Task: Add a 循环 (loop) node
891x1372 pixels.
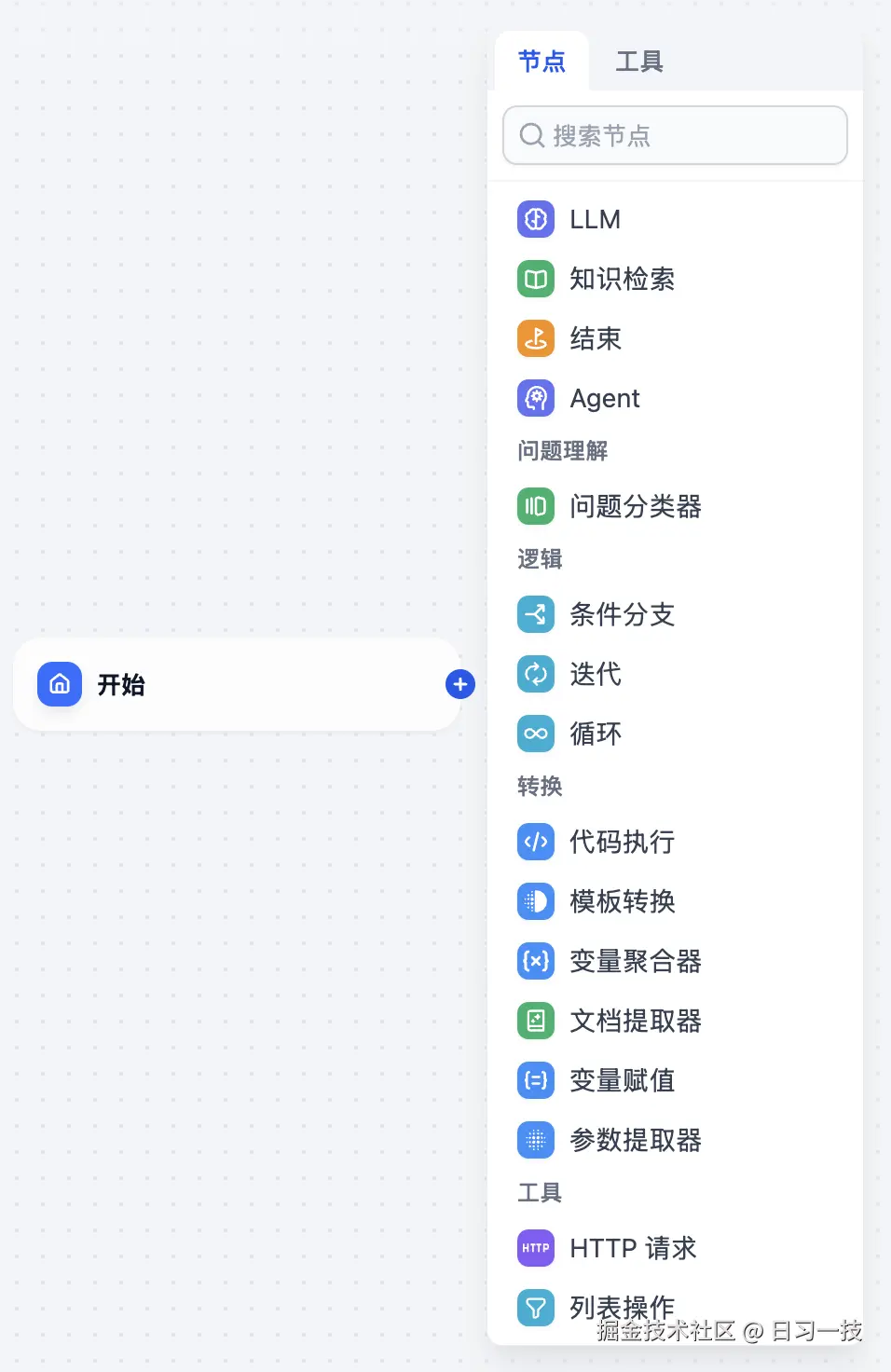Action: tap(596, 734)
